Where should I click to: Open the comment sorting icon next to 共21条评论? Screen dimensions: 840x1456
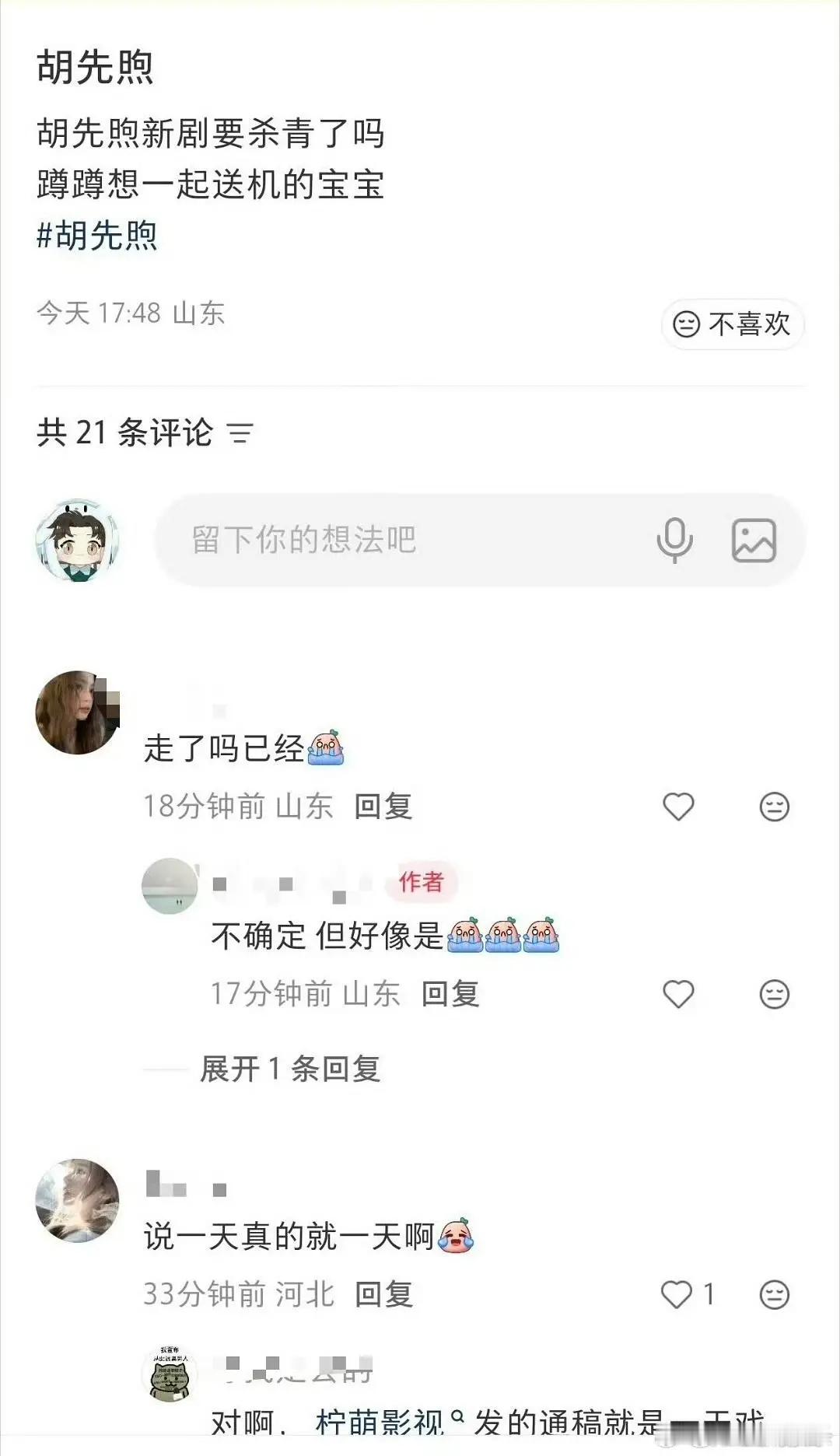pos(242,432)
